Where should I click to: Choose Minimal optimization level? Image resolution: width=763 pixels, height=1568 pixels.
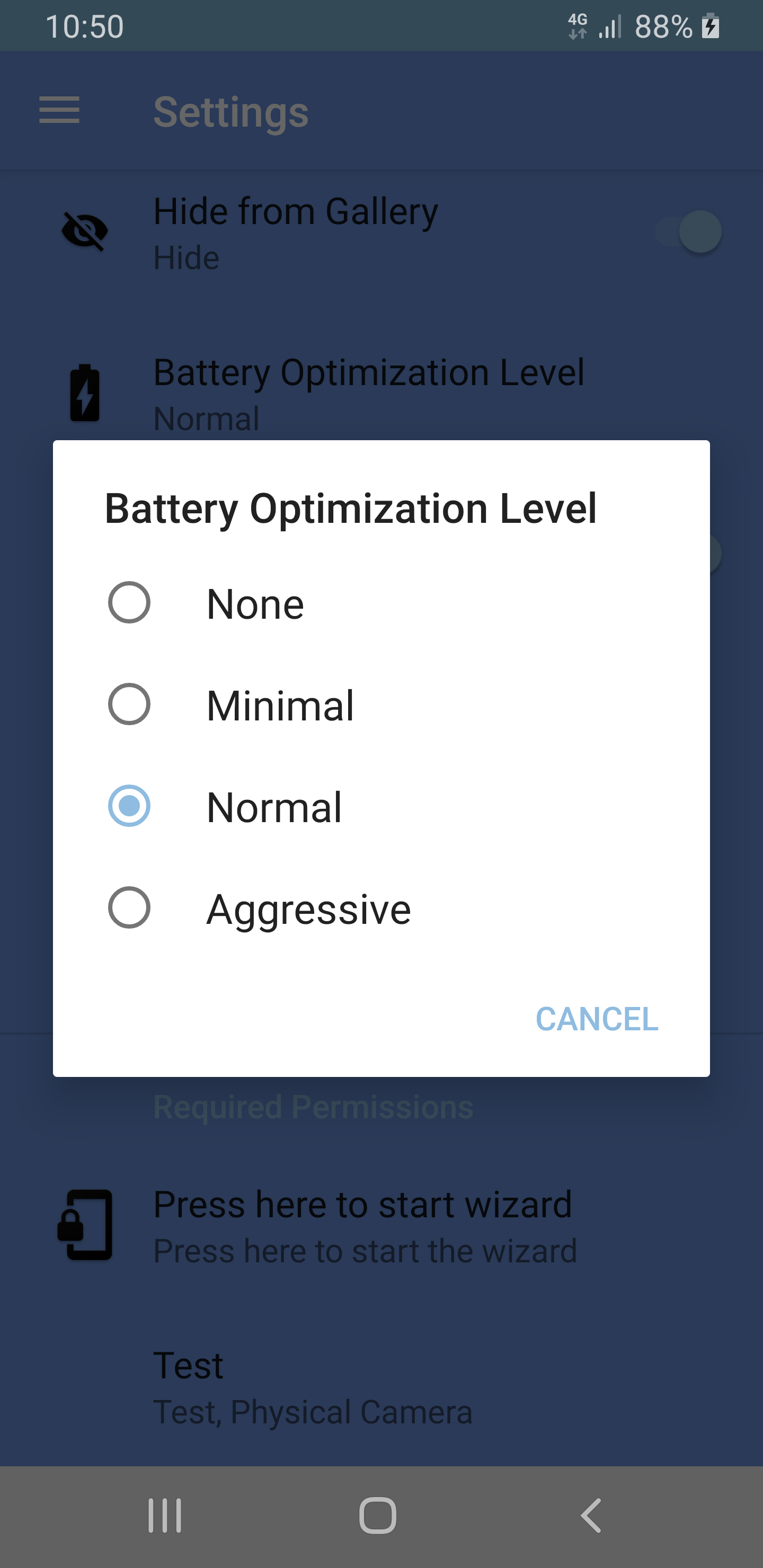(381, 705)
